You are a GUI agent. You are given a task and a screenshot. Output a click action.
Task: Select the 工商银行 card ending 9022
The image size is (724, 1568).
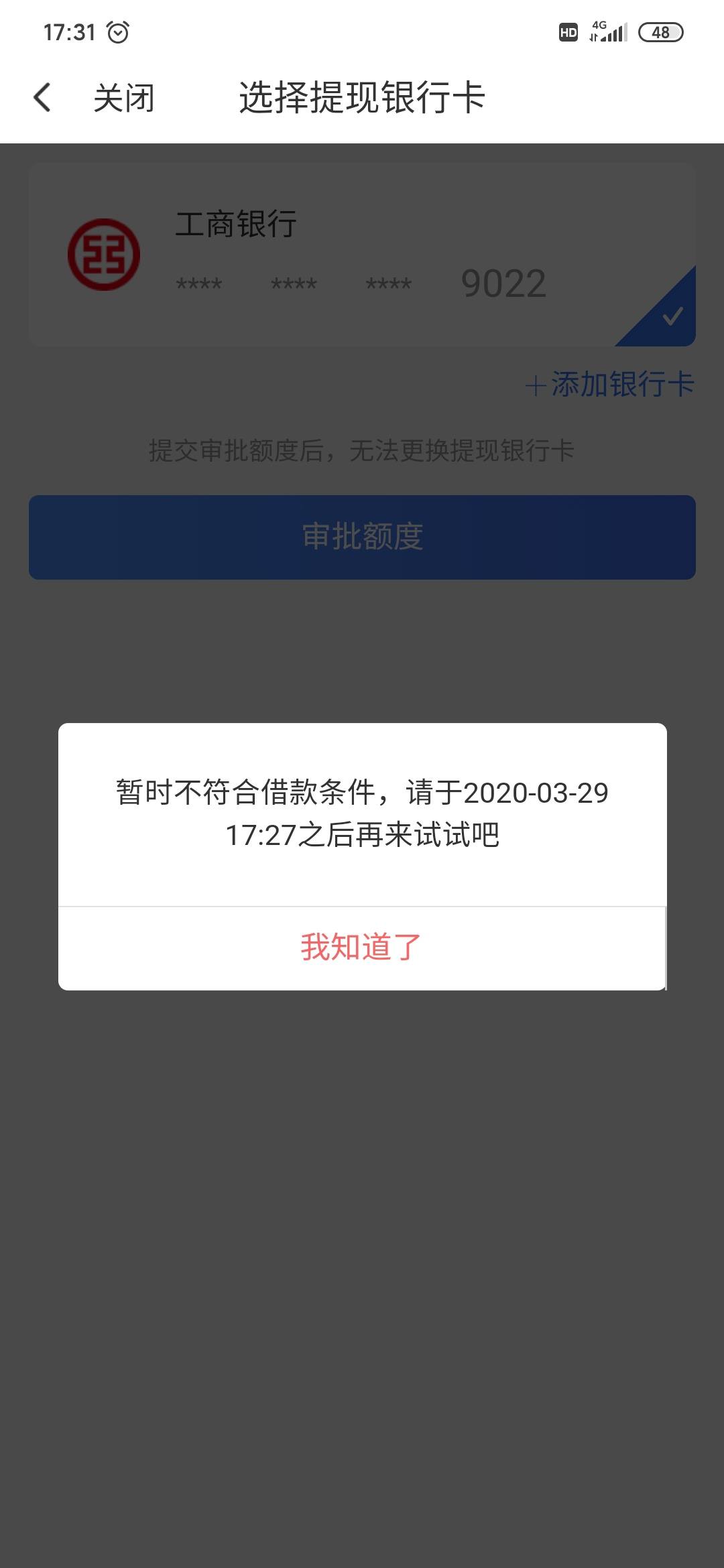[x=362, y=255]
